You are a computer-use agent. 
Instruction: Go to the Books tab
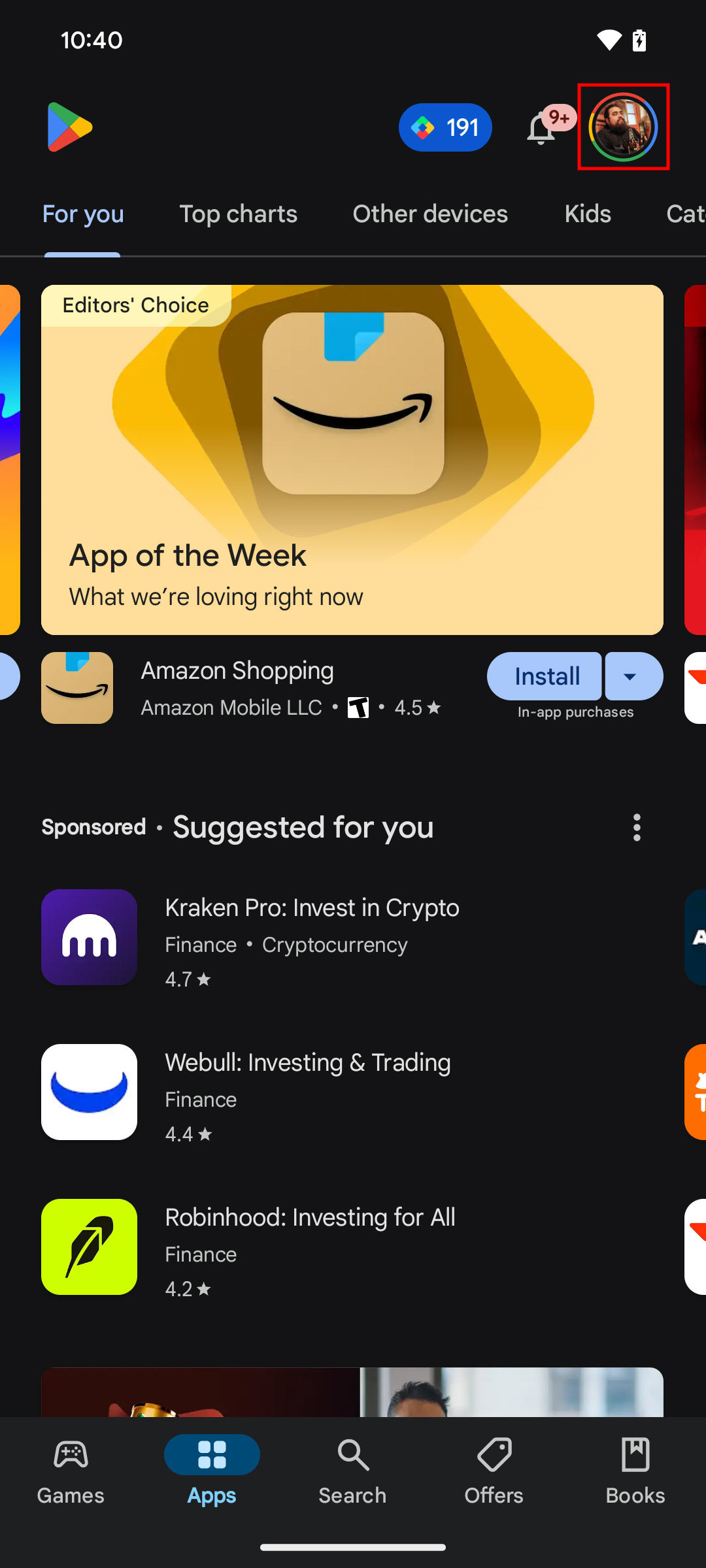(635, 1470)
